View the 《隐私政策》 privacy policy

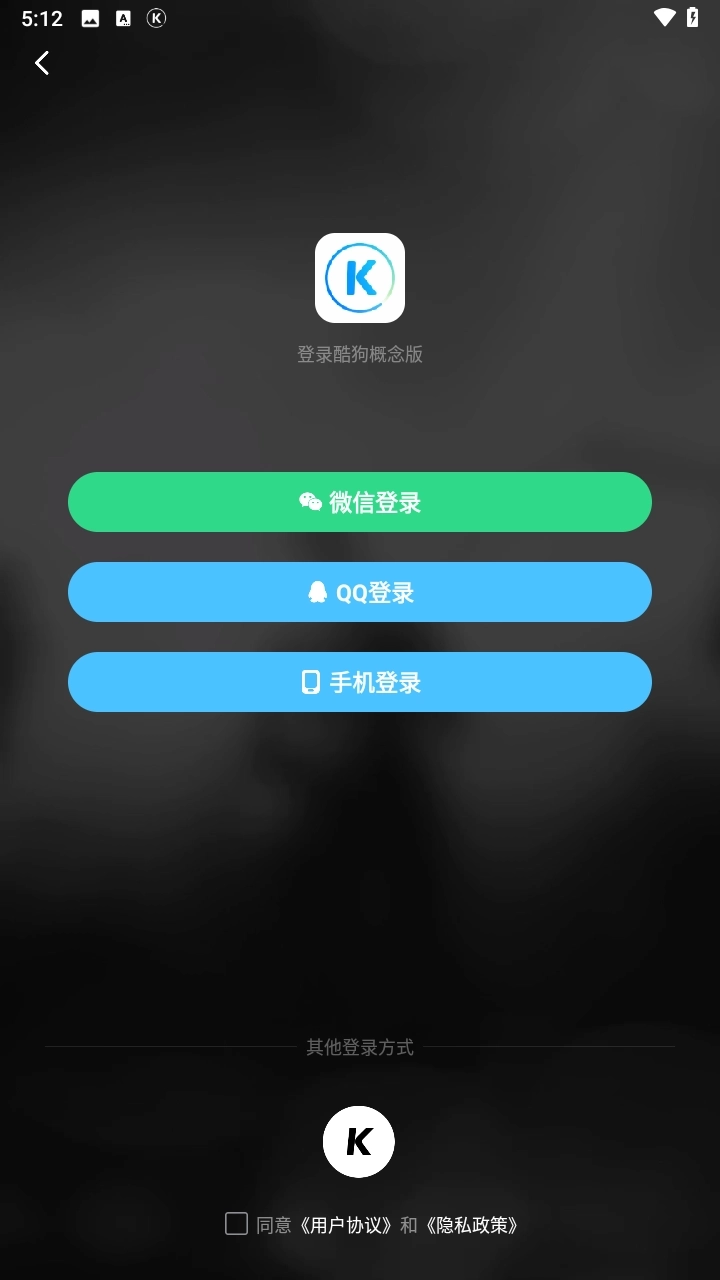pos(471,1225)
